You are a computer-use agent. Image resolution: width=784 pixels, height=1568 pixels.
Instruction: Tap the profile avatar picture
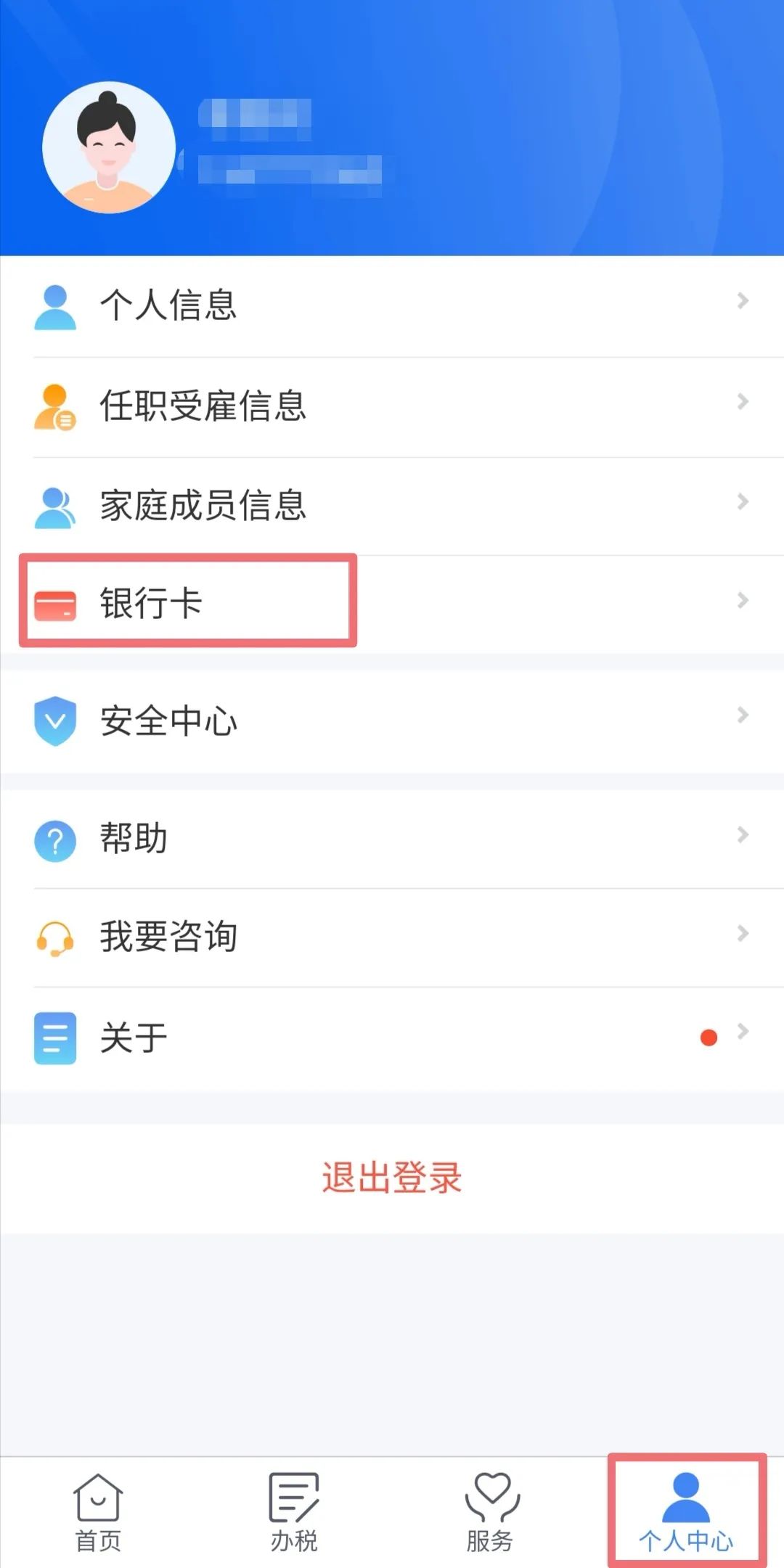tap(109, 147)
